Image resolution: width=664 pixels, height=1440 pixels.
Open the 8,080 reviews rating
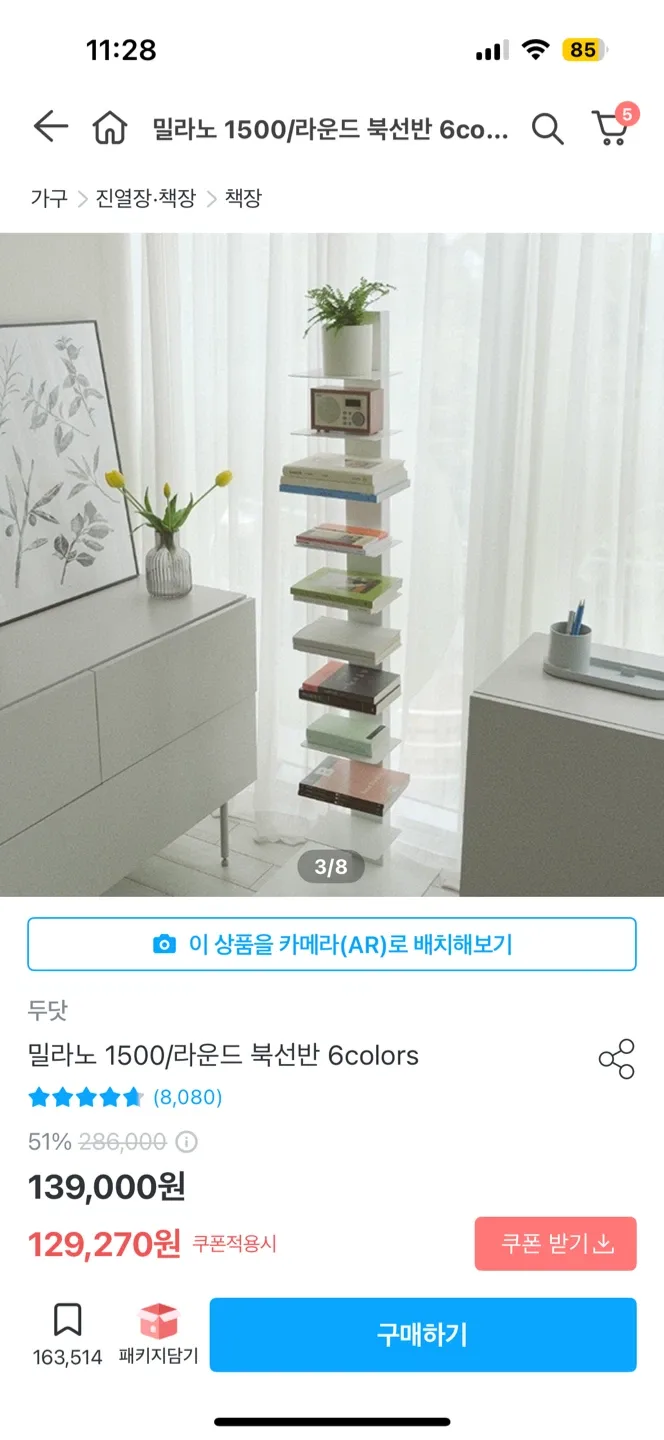[x=125, y=1097]
